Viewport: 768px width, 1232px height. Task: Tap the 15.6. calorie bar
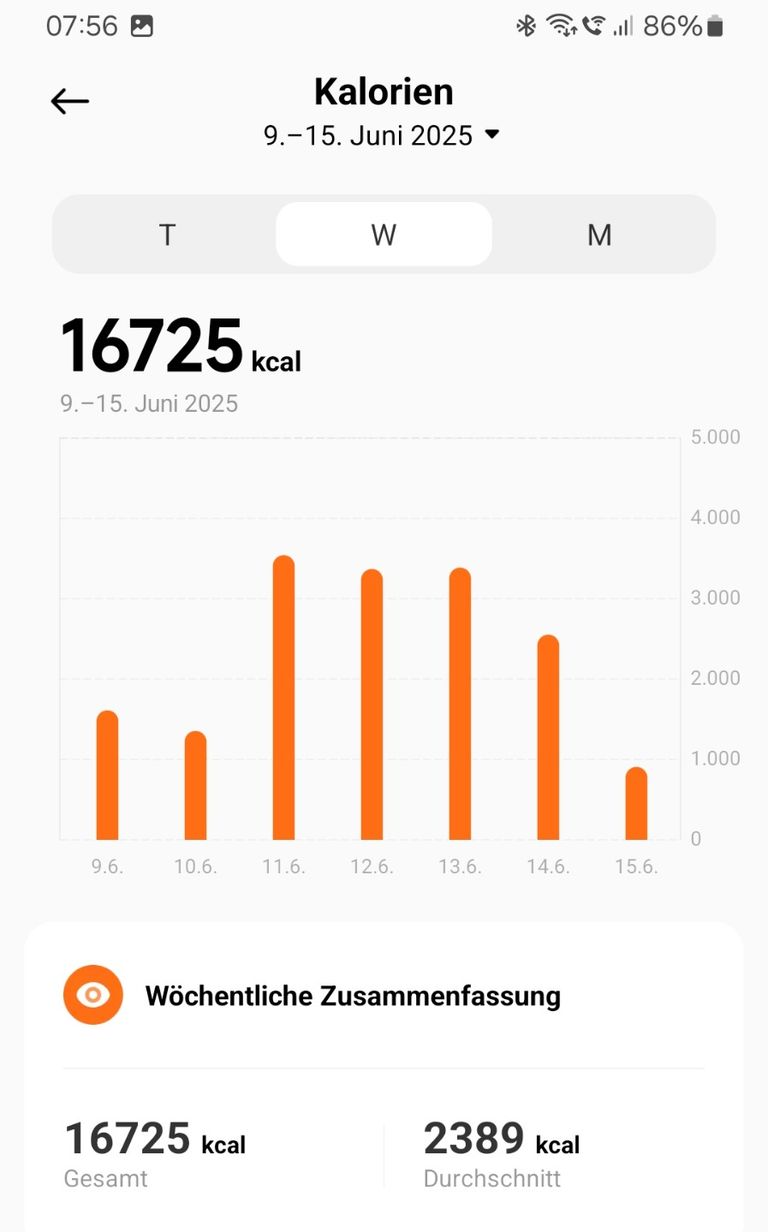636,804
